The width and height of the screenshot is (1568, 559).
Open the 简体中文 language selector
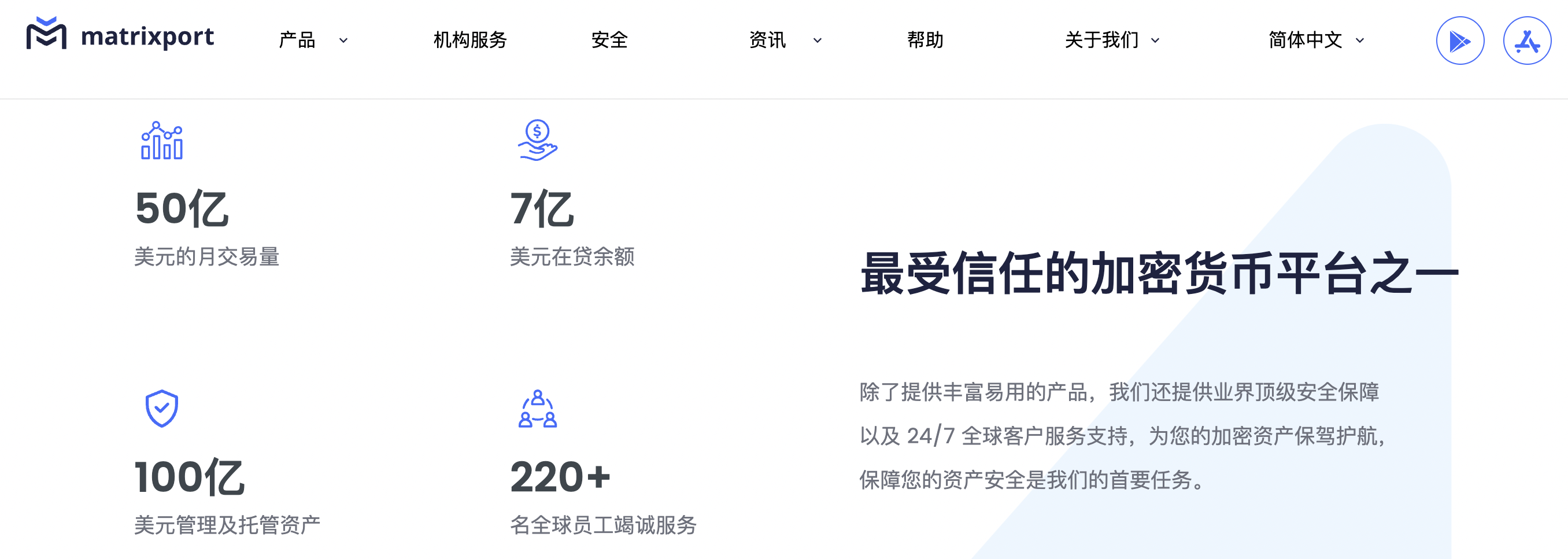1316,40
